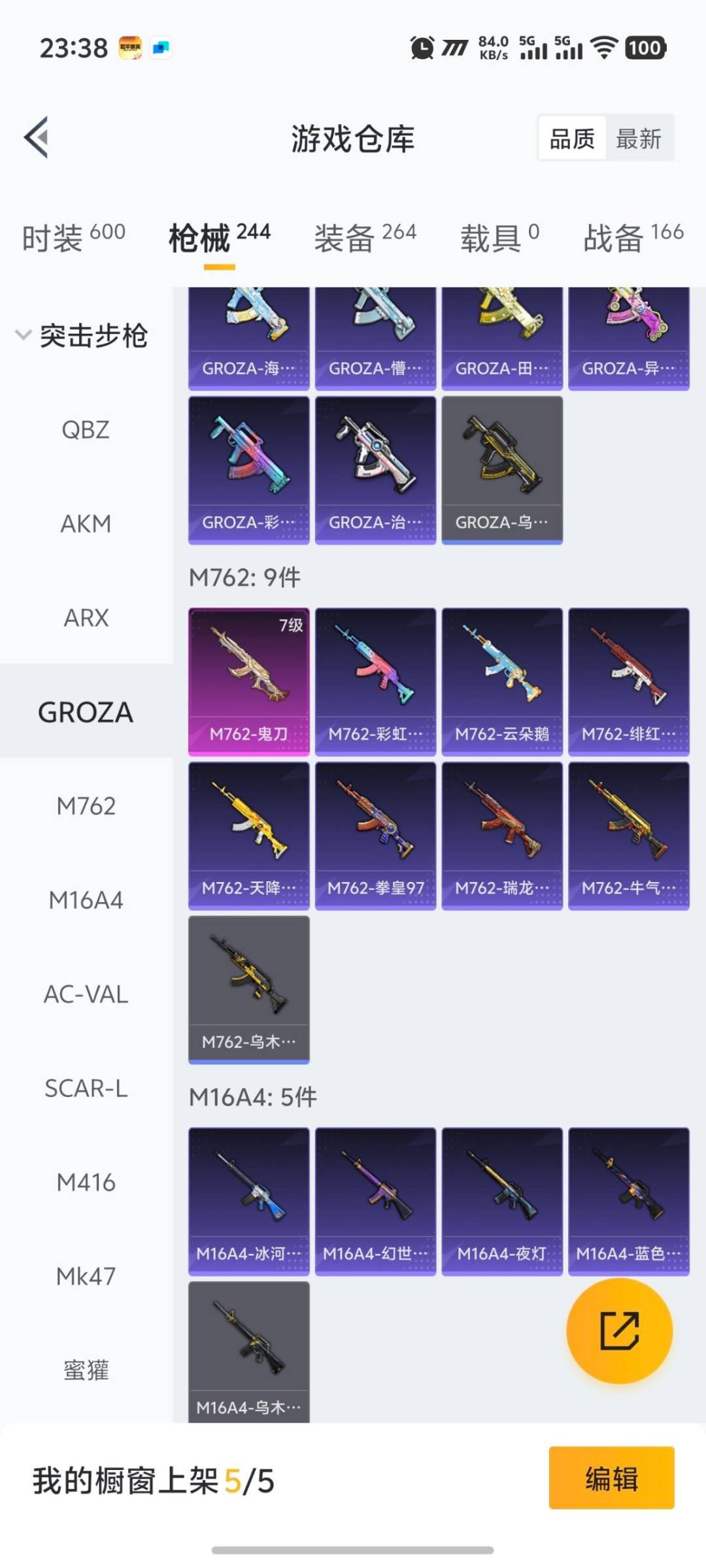Sort inventory by 最新

click(x=639, y=139)
